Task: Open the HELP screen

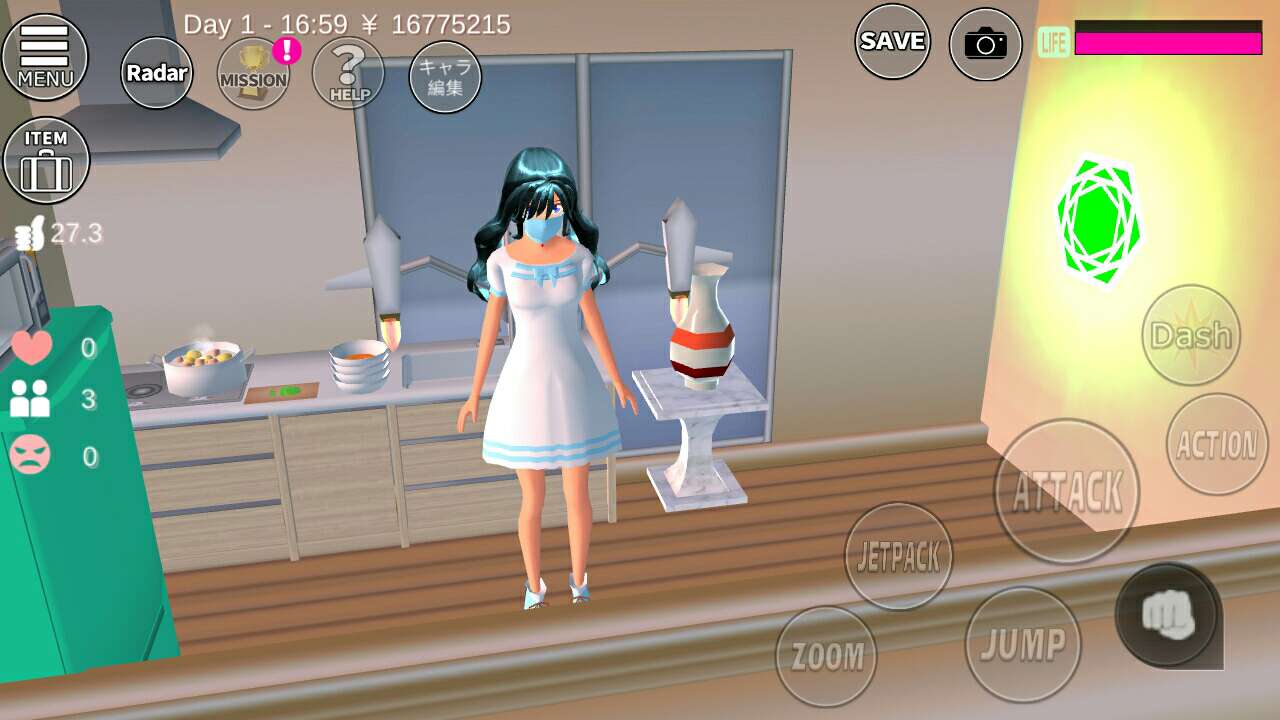Action: tap(348, 74)
